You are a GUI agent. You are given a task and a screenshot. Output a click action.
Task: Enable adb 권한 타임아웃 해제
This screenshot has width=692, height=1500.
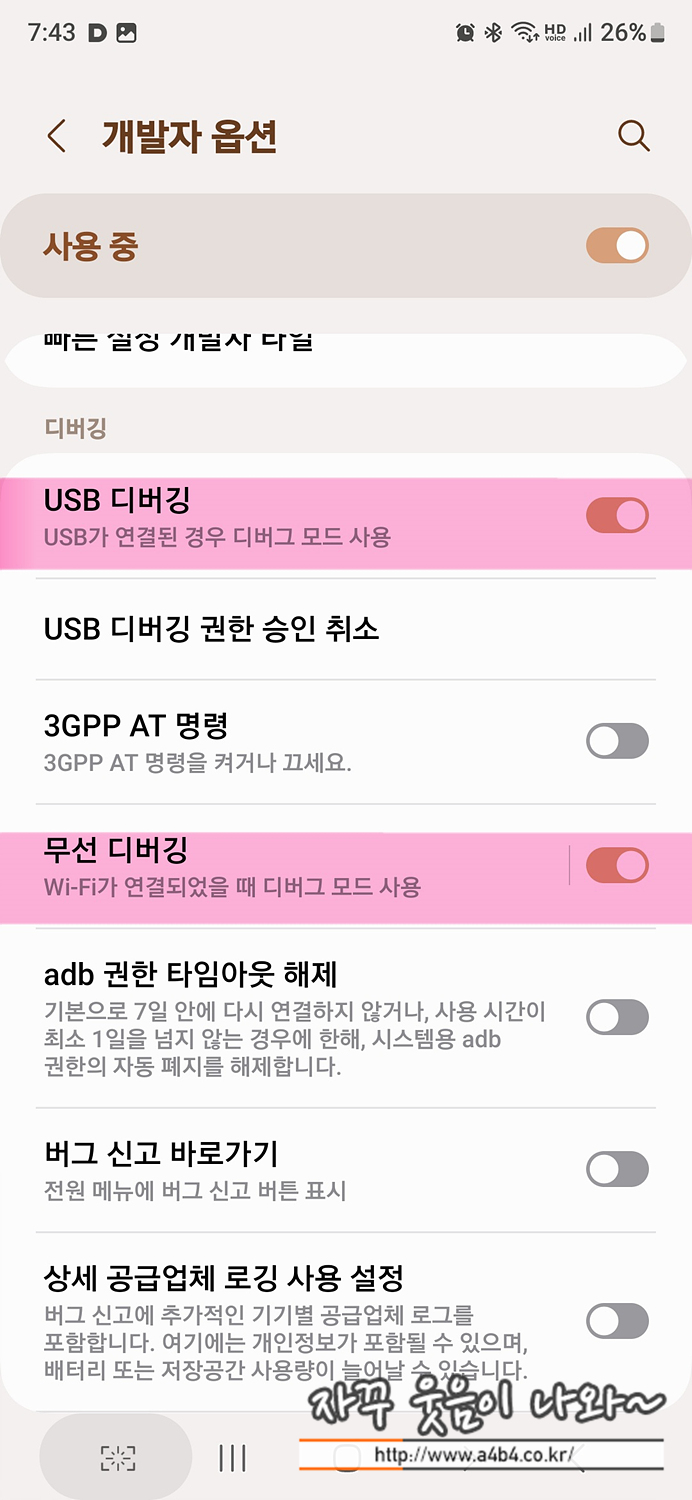617,1018
